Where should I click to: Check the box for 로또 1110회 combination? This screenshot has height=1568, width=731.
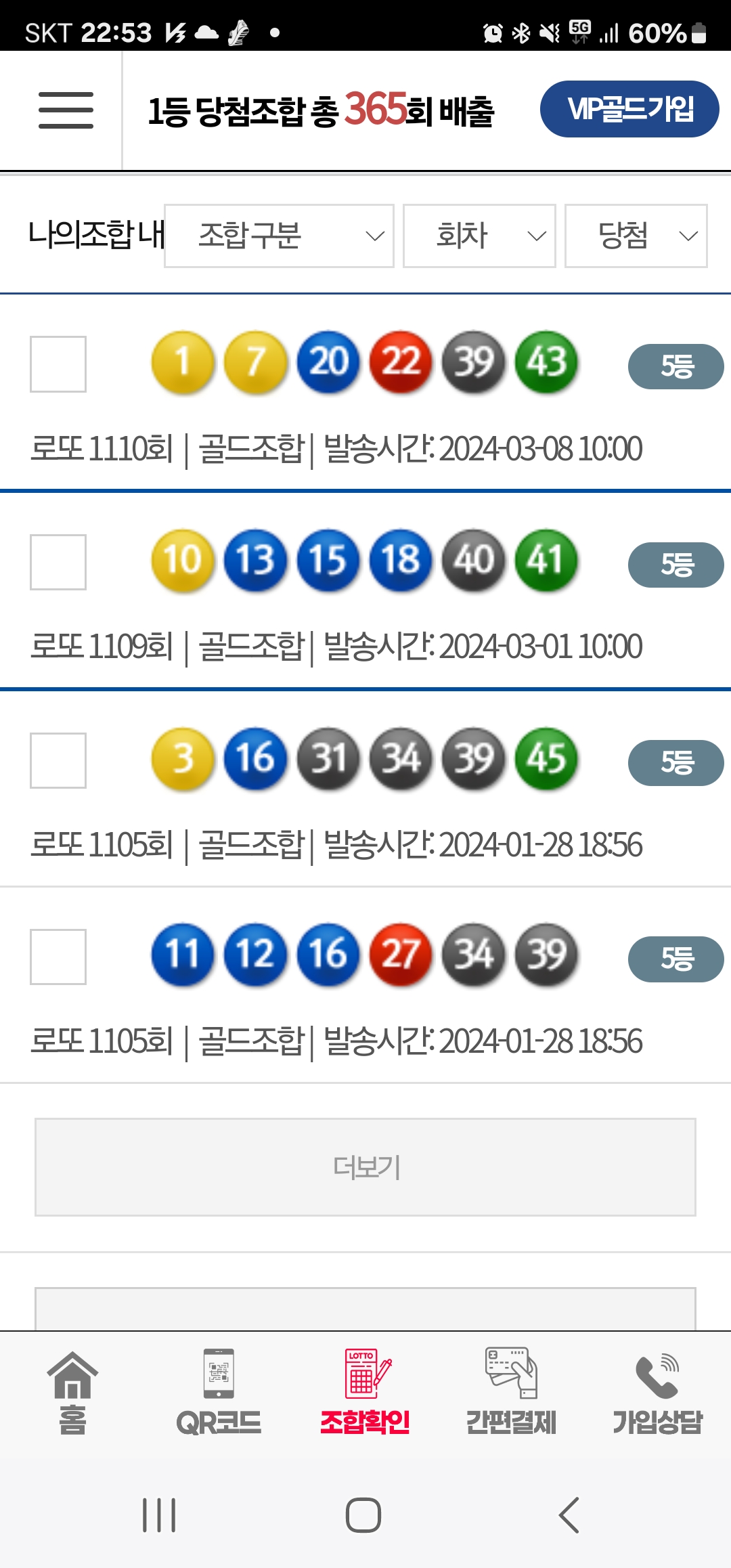click(x=58, y=364)
